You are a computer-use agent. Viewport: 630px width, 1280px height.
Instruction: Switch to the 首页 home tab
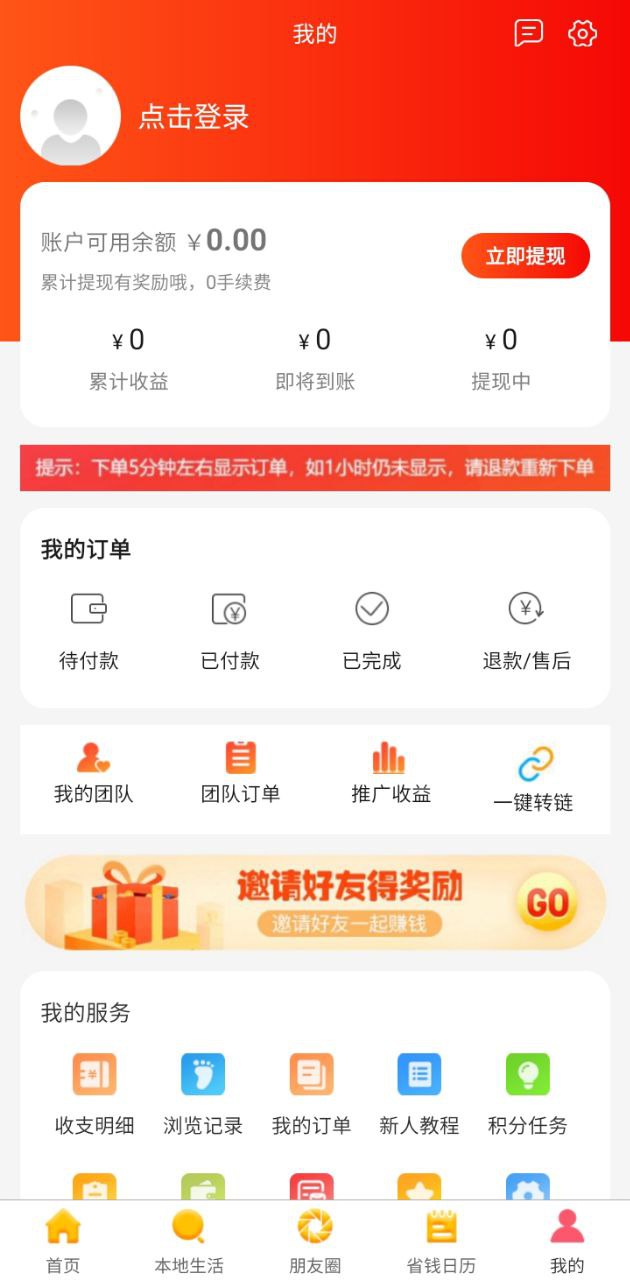point(62,1240)
